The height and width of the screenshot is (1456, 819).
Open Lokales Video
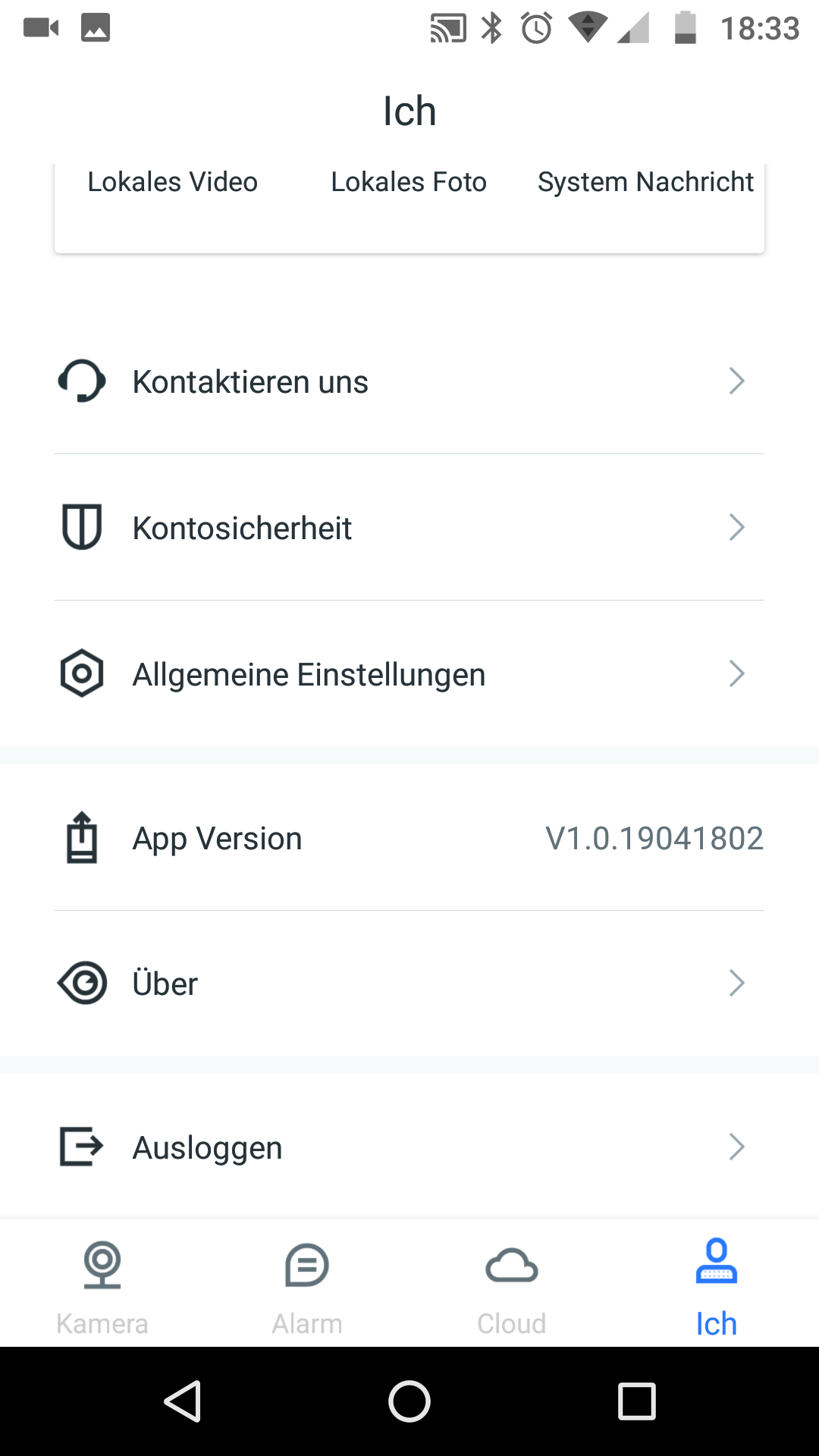click(x=173, y=183)
